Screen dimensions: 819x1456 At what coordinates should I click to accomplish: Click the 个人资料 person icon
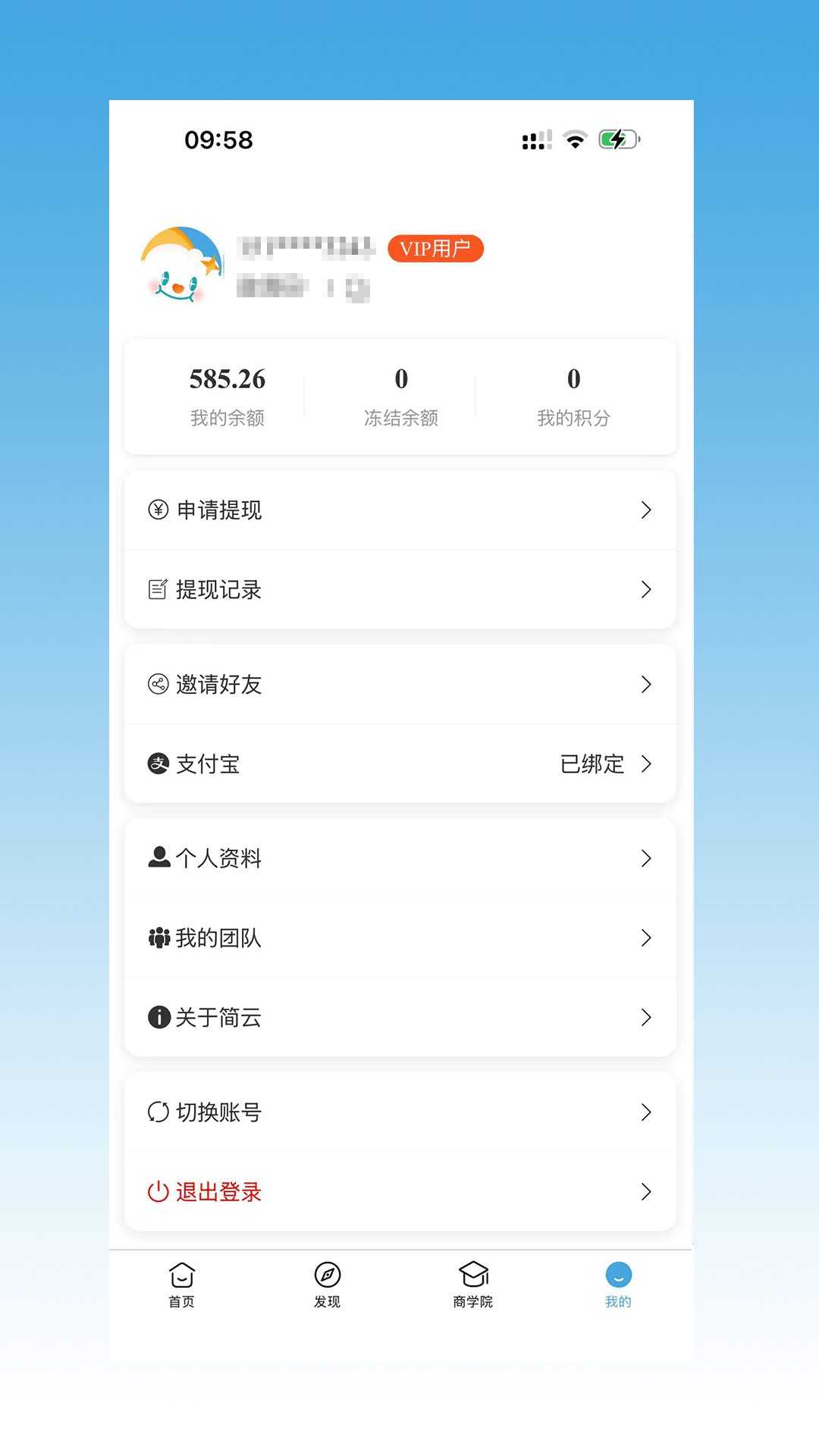coord(157,858)
